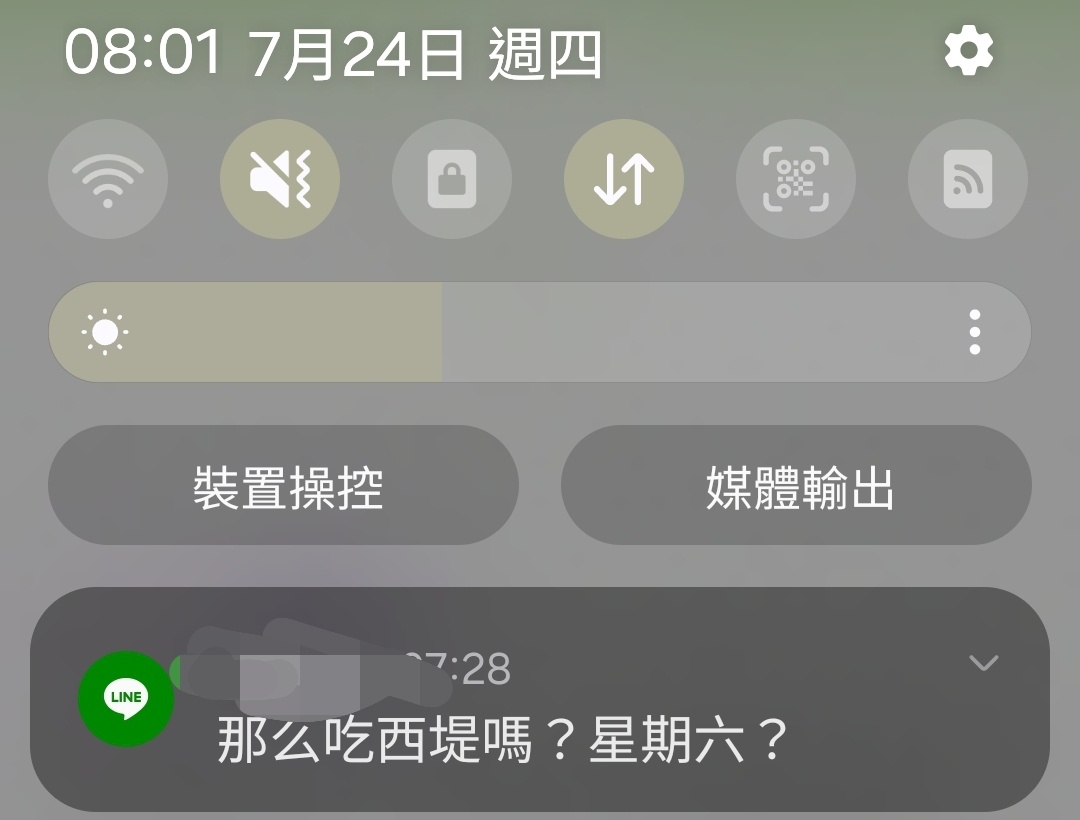
Task: Open brightness slider more options
Action: (974, 332)
